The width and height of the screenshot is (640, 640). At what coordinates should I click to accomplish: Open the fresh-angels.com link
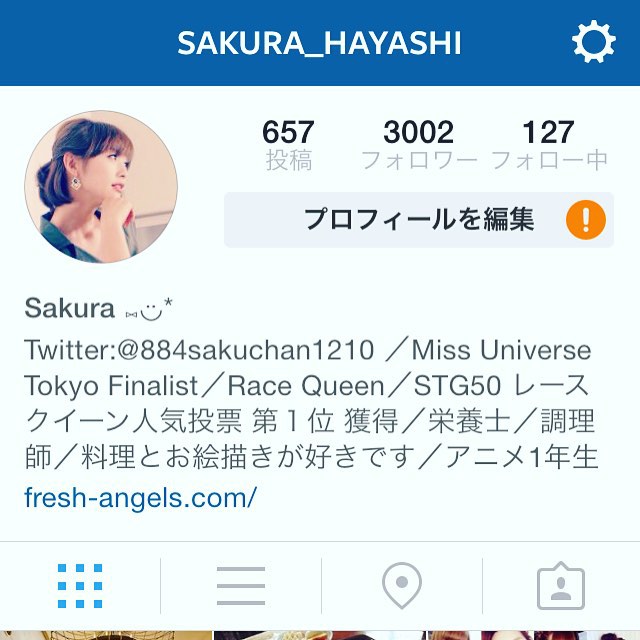coord(141,496)
